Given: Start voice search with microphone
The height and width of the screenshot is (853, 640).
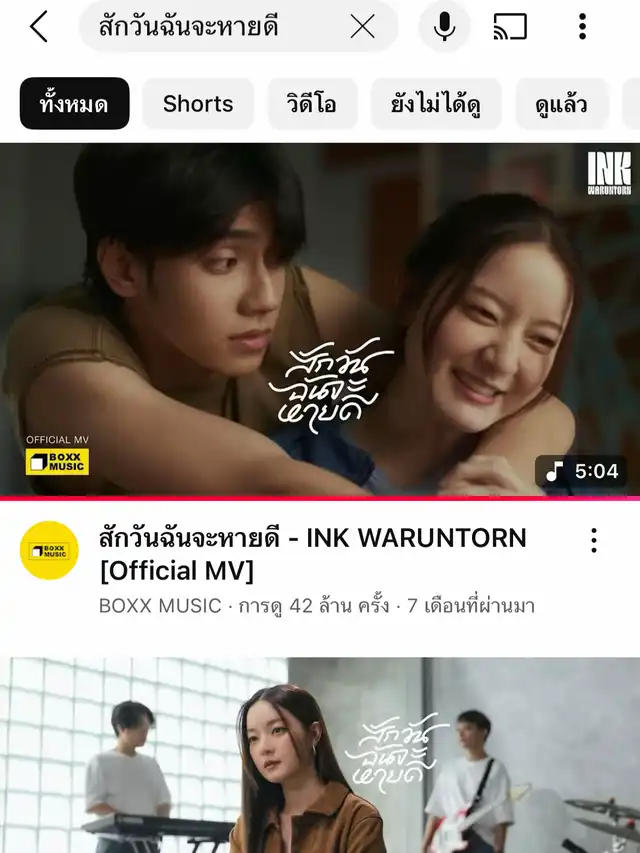Looking at the screenshot, I should point(444,27).
